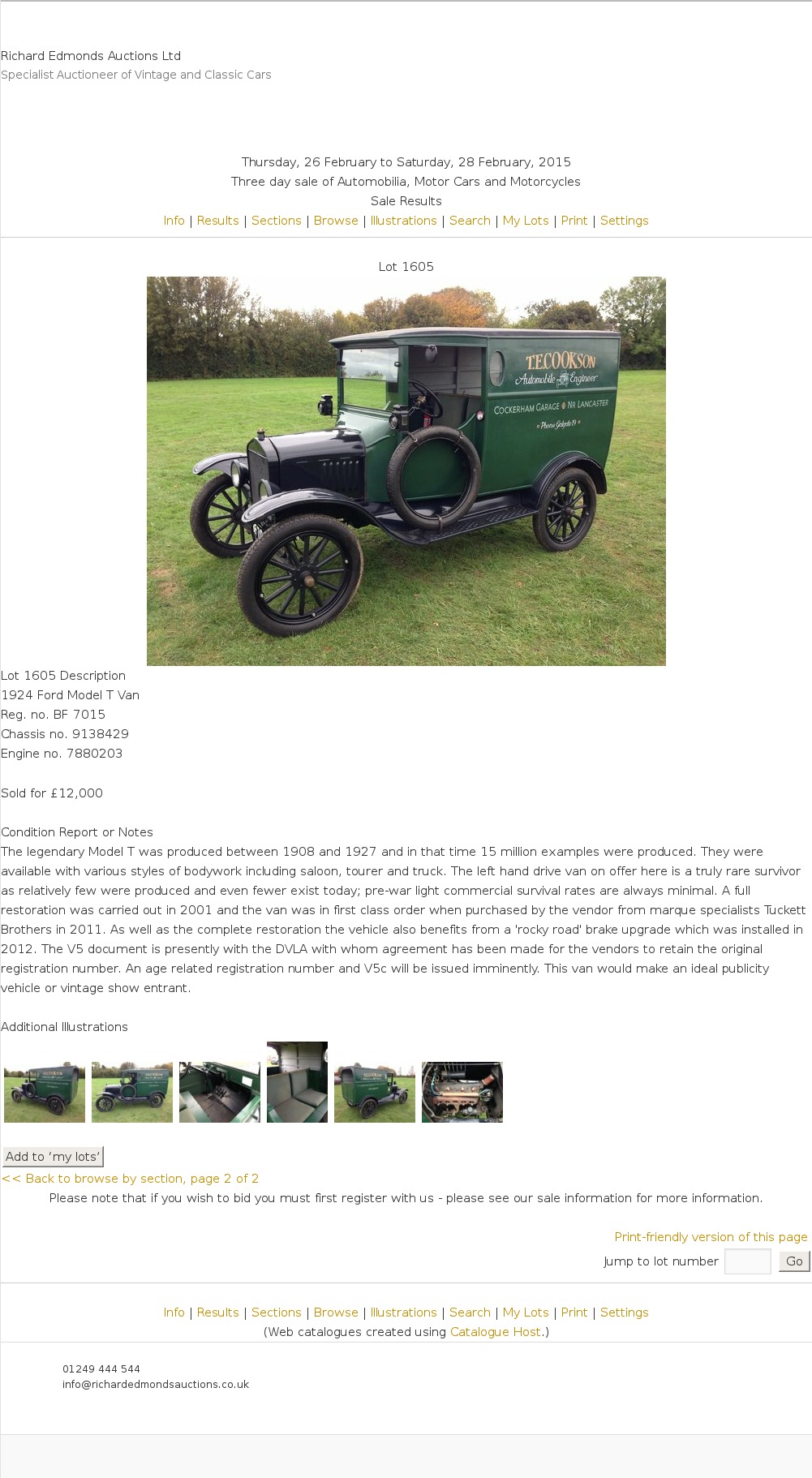Open My Lots in the header menu
The width and height of the screenshot is (812, 1478).
point(526,221)
